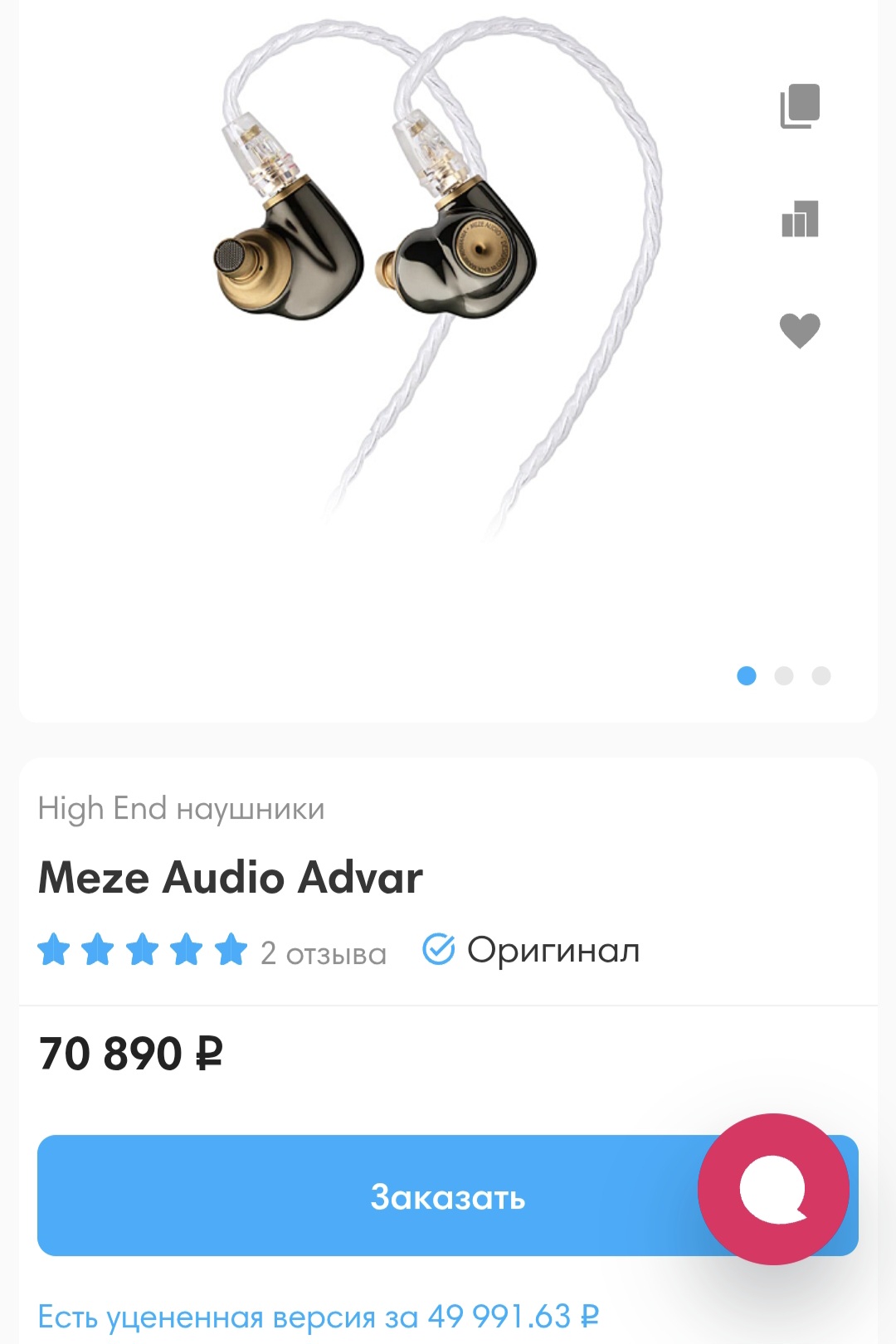Add Meze Audio Advar to comparison
The height and width of the screenshot is (1344, 896).
pos(800,219)
